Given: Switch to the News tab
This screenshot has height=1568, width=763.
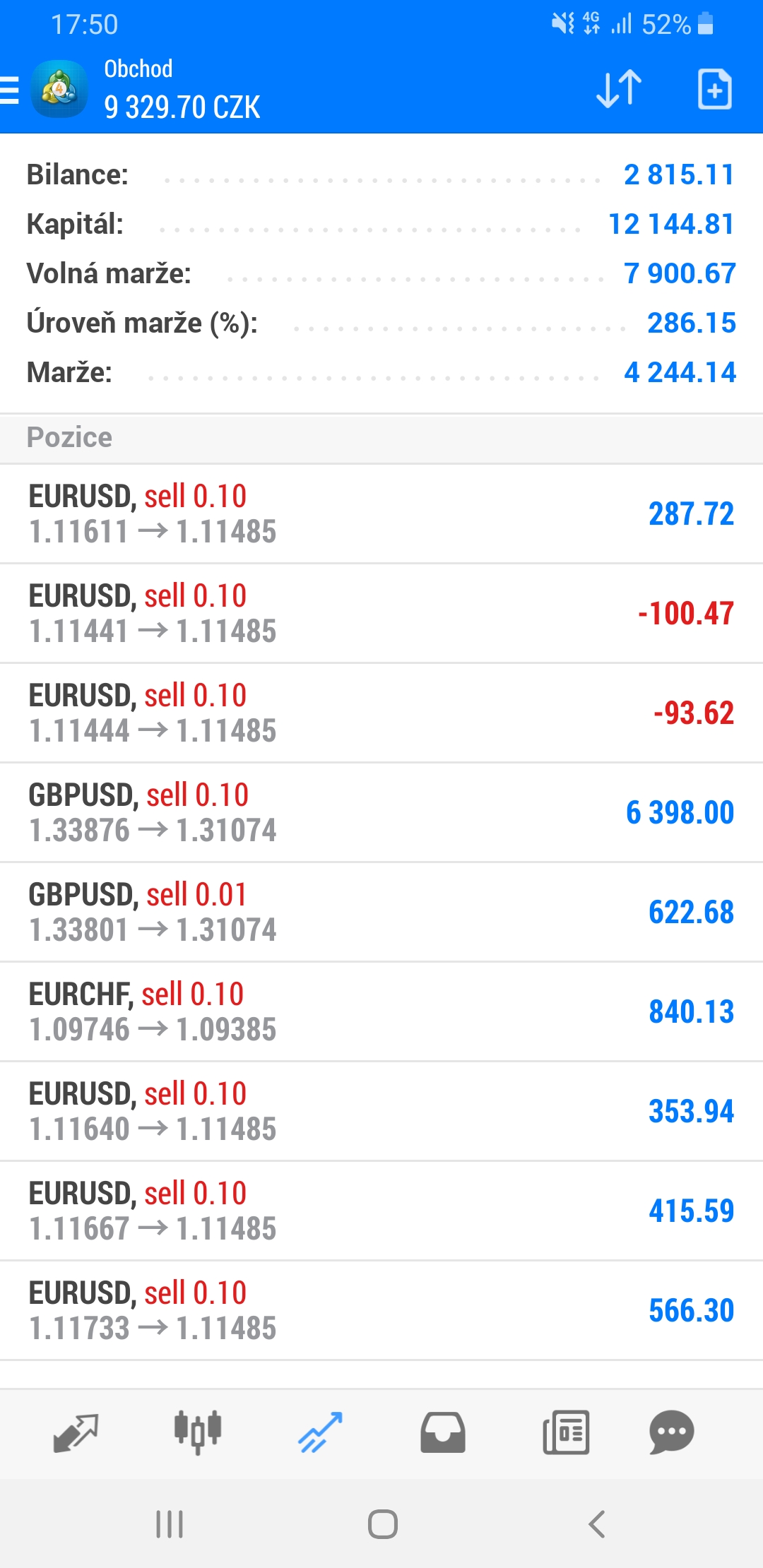Looking at the screenshot, I should point(566,1432).
